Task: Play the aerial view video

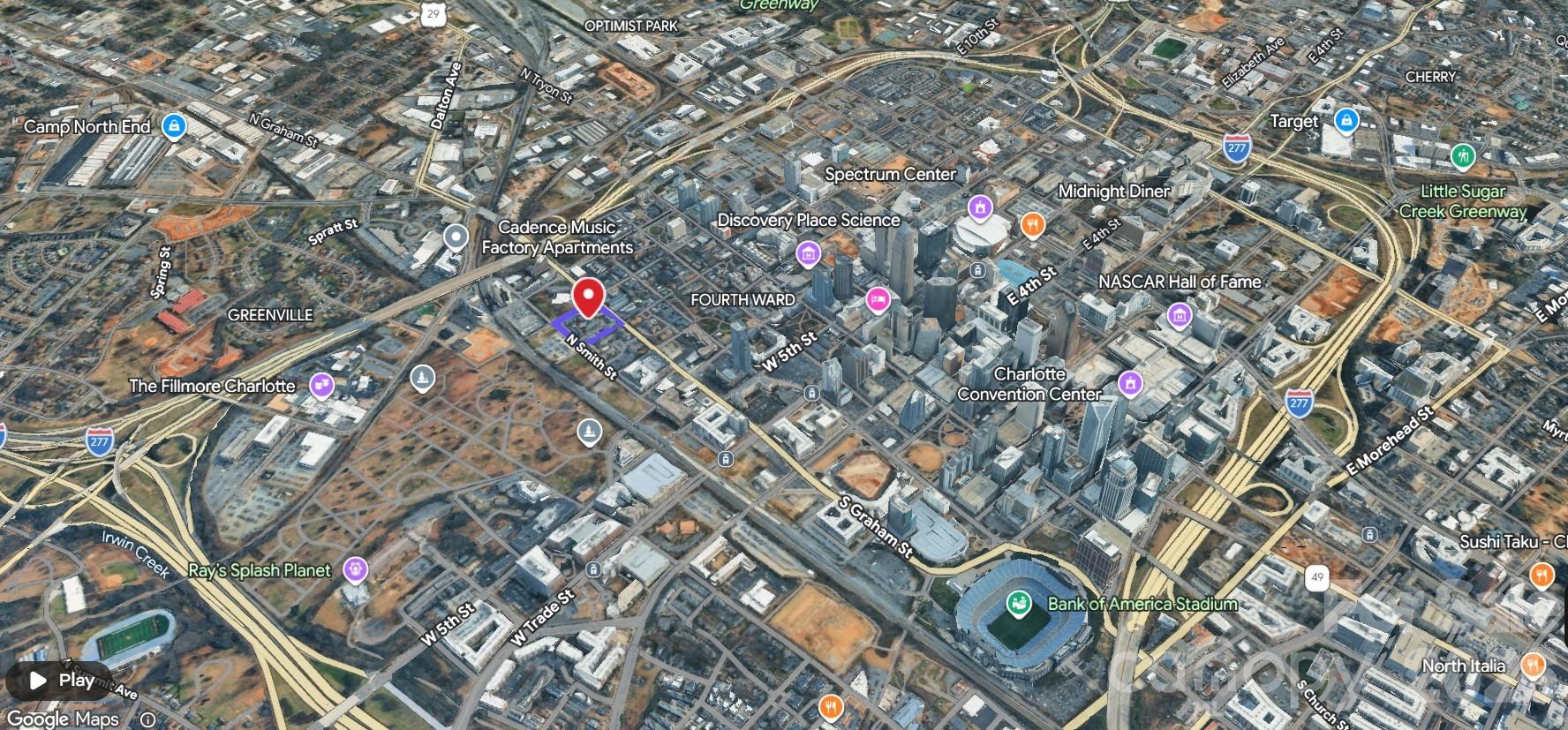Action: click(x=62, y=681)
